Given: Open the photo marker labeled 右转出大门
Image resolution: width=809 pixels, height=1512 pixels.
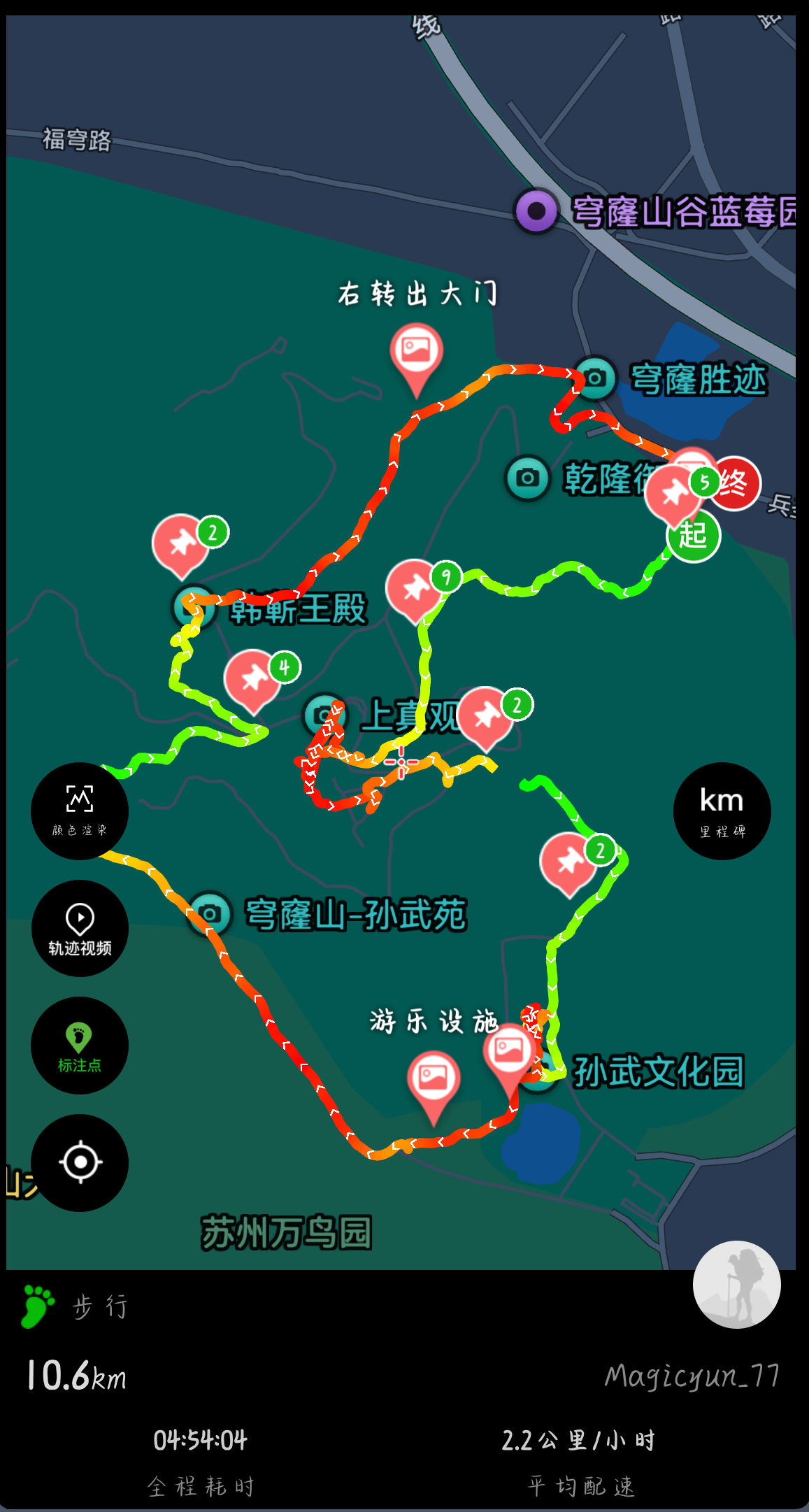Looking at the screenshot, I should 416,350.
